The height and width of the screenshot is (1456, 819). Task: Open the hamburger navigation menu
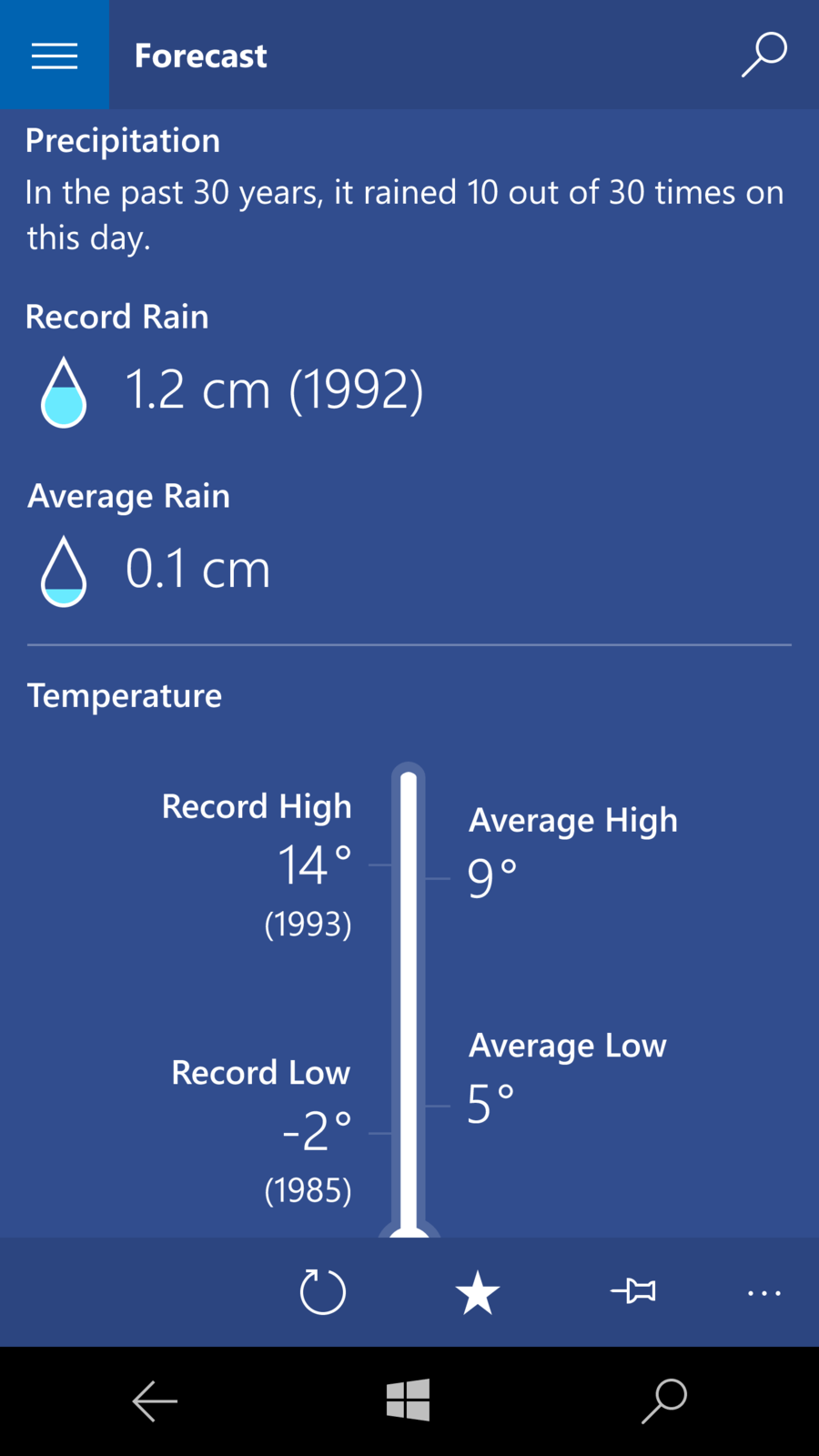click(x=55, y=56)
